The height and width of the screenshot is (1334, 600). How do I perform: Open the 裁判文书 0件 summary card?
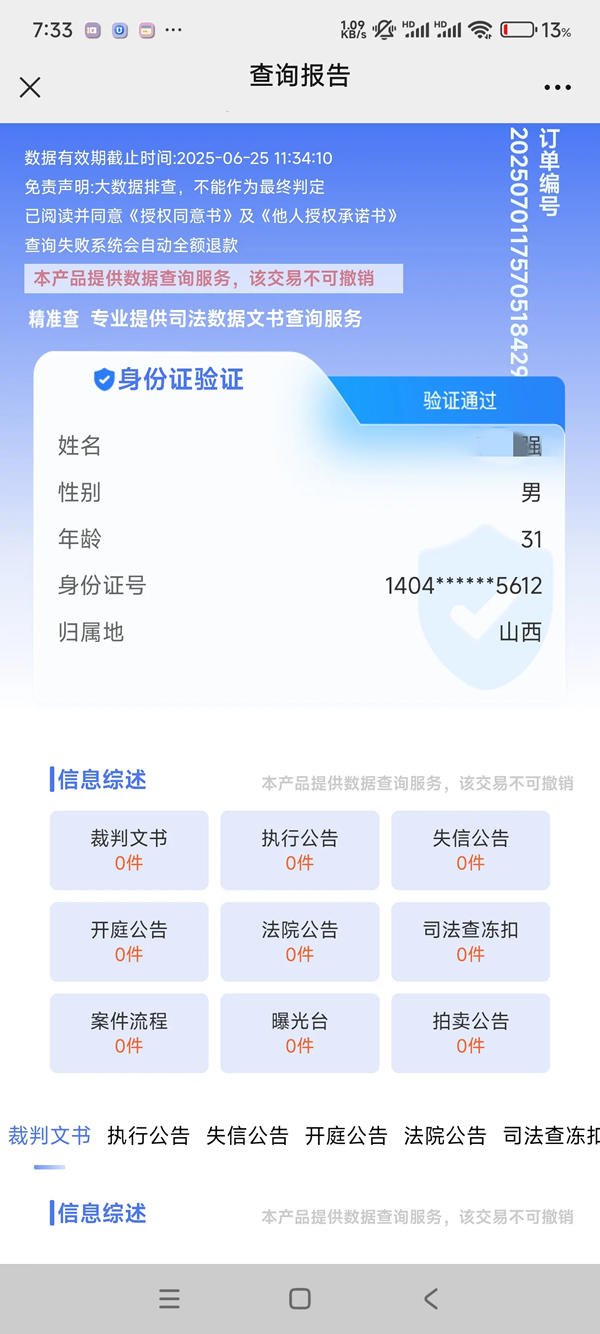point(129,850)
